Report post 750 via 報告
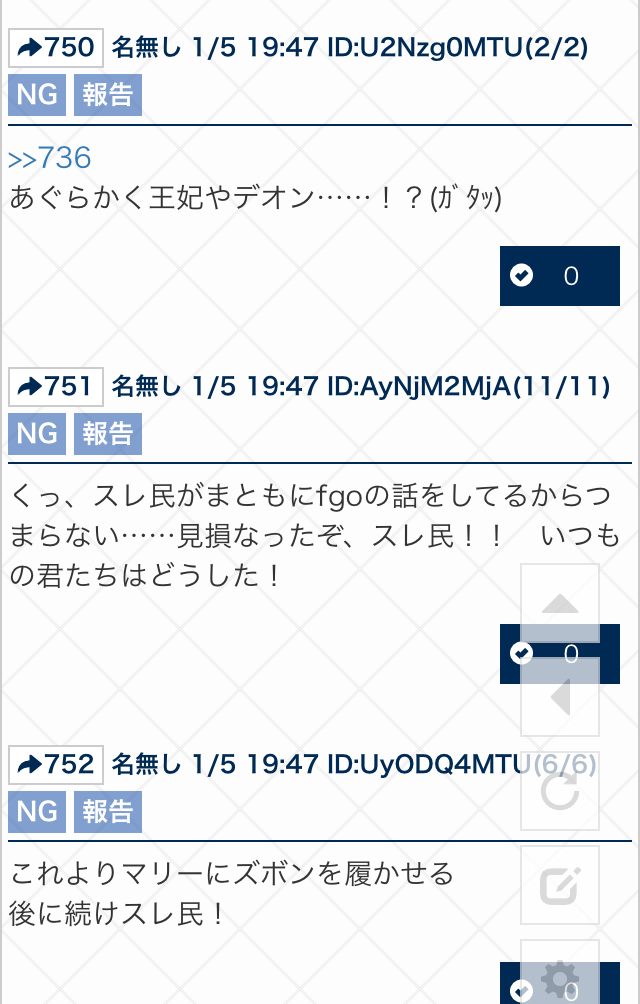640x1004 pixels. [x=108, y=95]
